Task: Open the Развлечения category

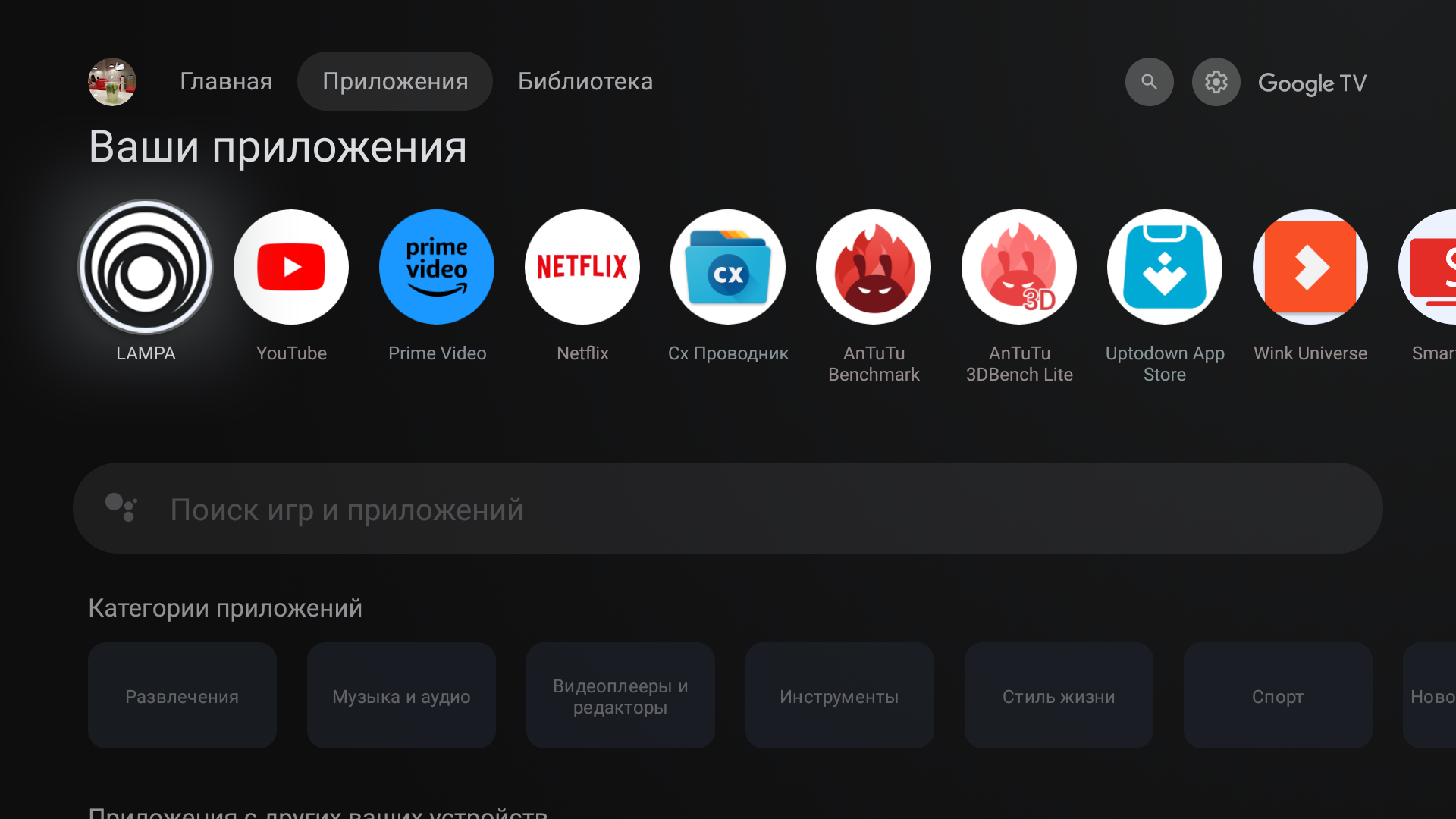Action: (x=182, y=695)
